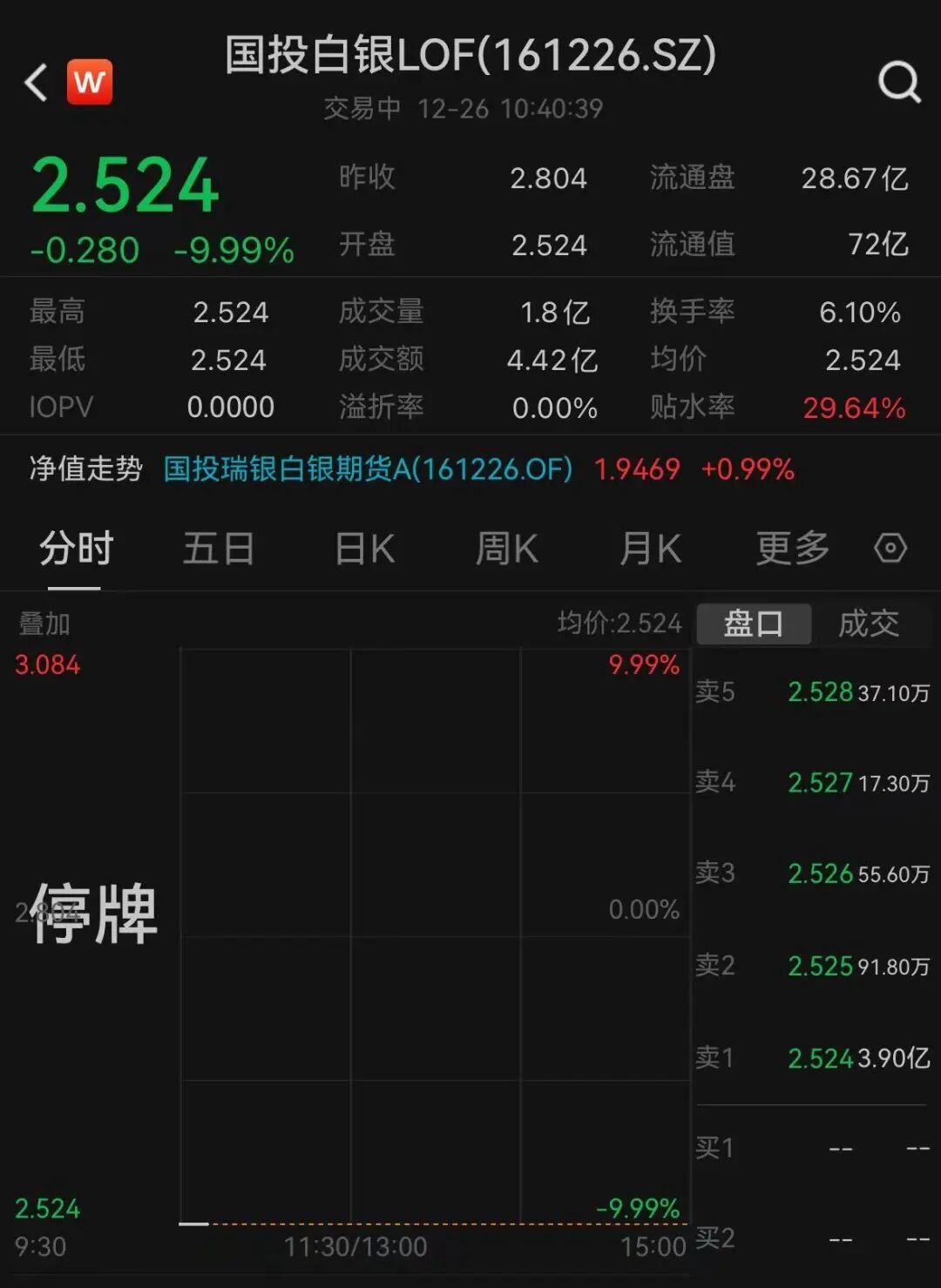
Task: Expand the 更多 chart options menu
Action: tap(790, 549)
